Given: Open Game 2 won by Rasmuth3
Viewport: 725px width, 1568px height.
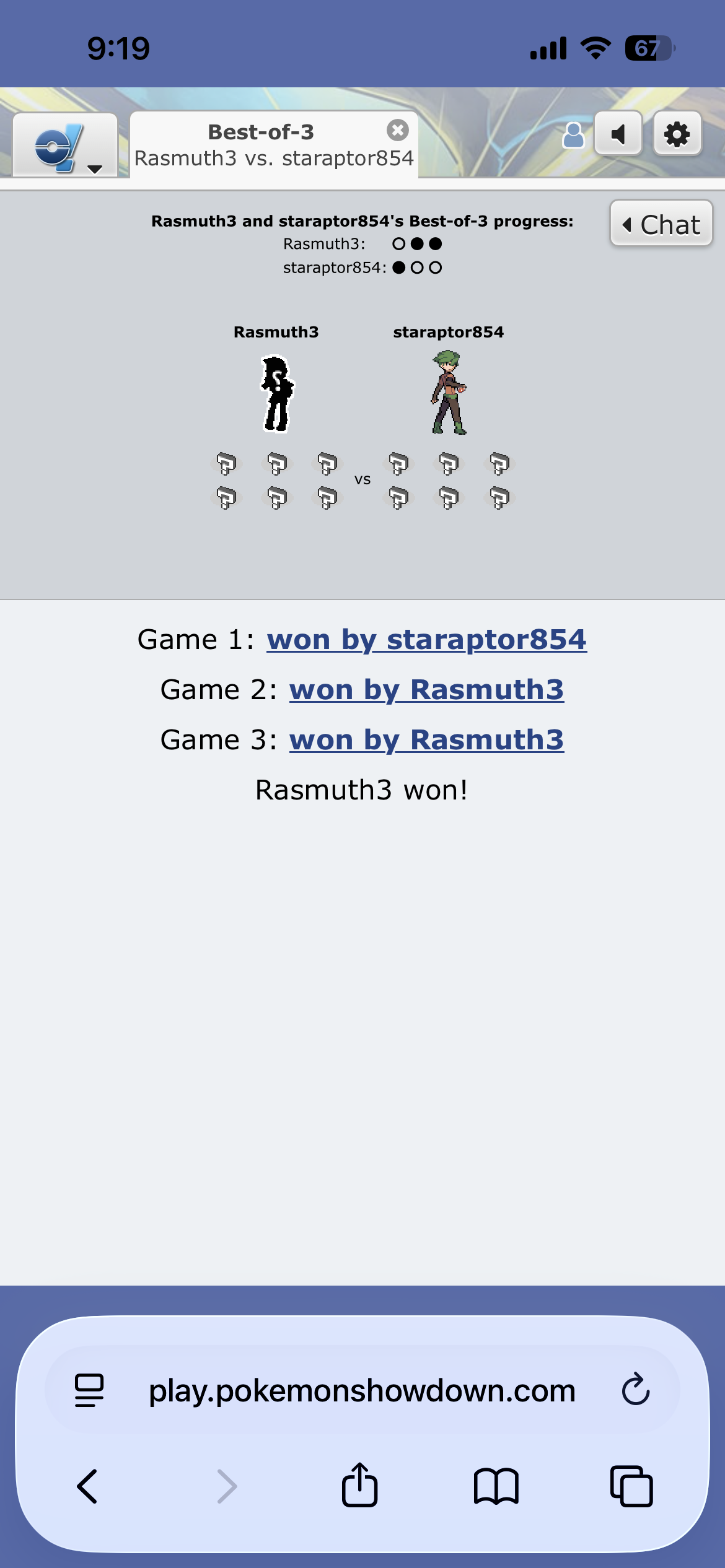Looking at the screenshot, I should click(426, 690).
